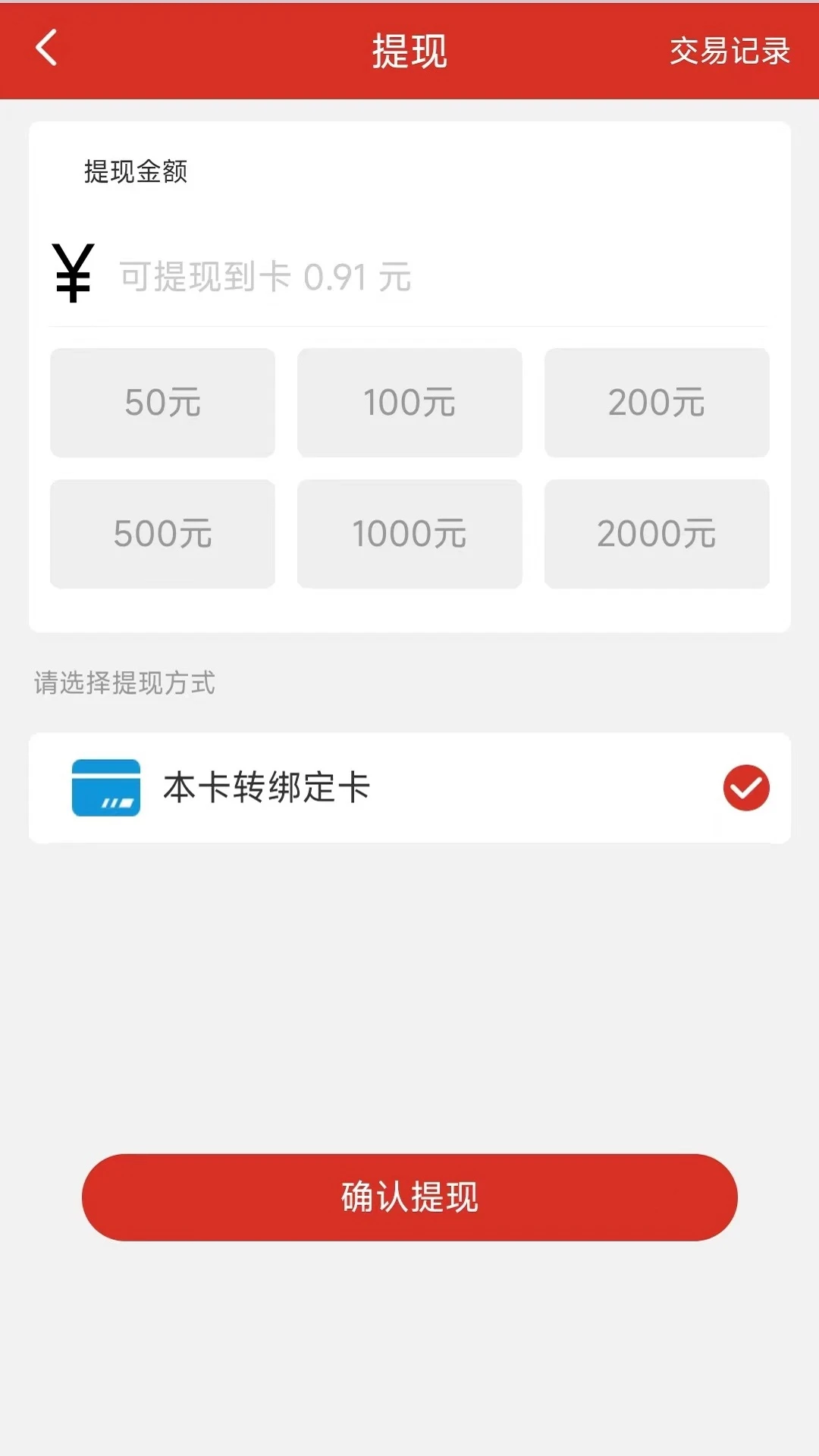
Task: Pick the 200元 withdrawal amount
Action: coord(657,403)
